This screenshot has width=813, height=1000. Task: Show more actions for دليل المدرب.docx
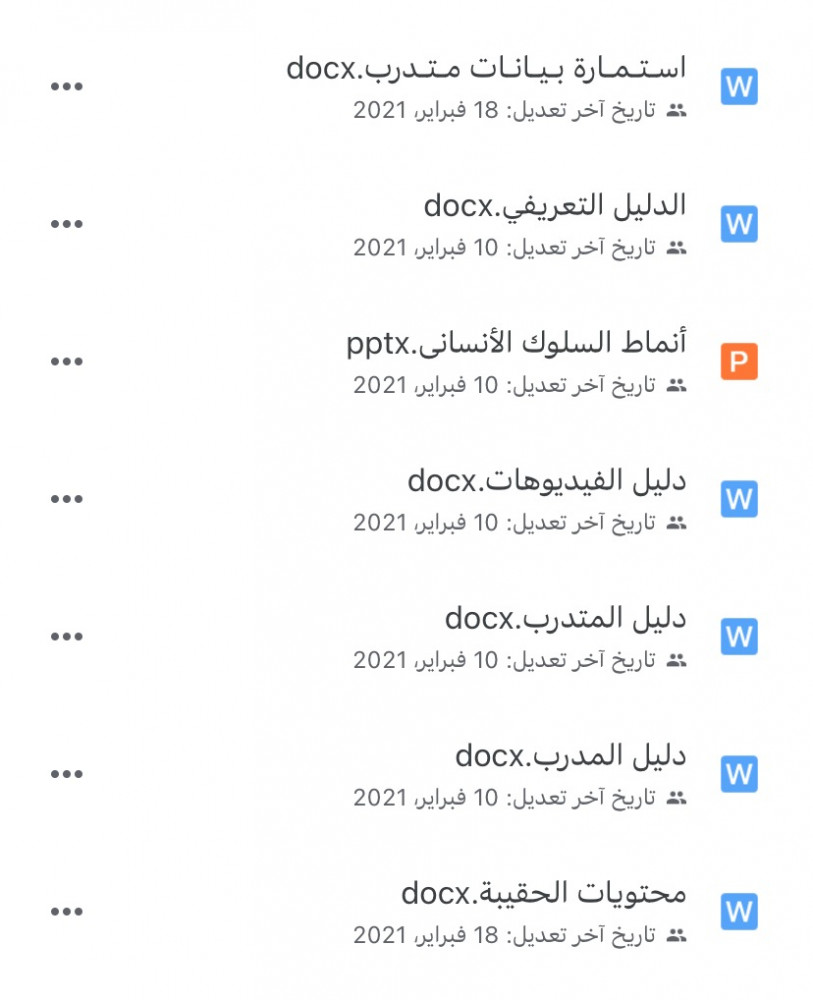[67, 773]
